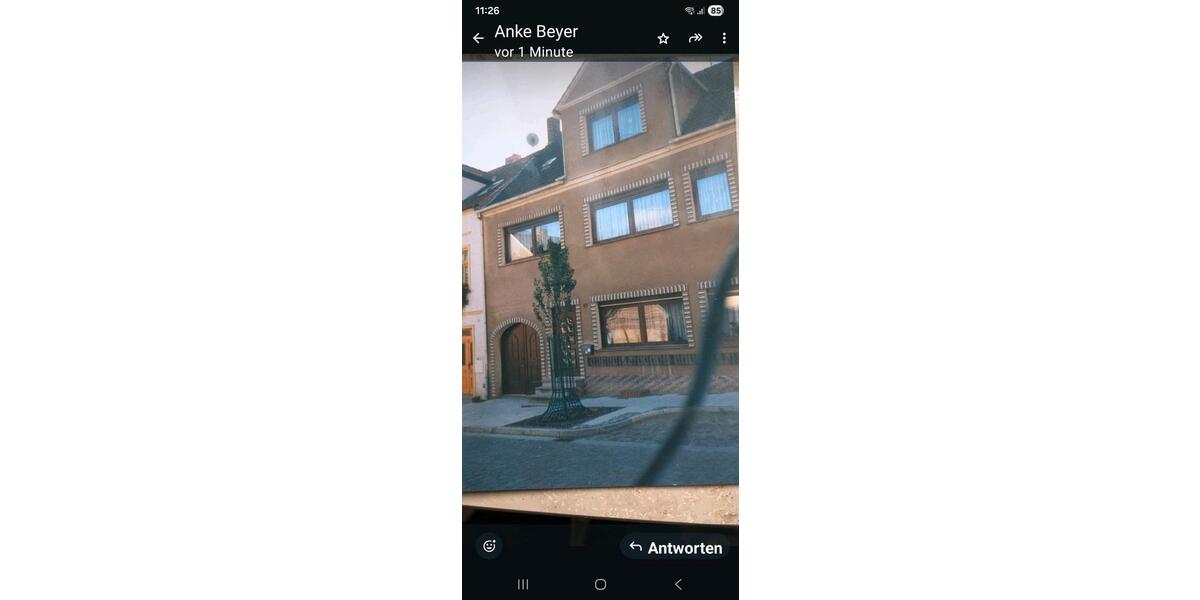
Task: Open recent apps from navigation bar
Action: pyautogui.click(x=523, y=584)
